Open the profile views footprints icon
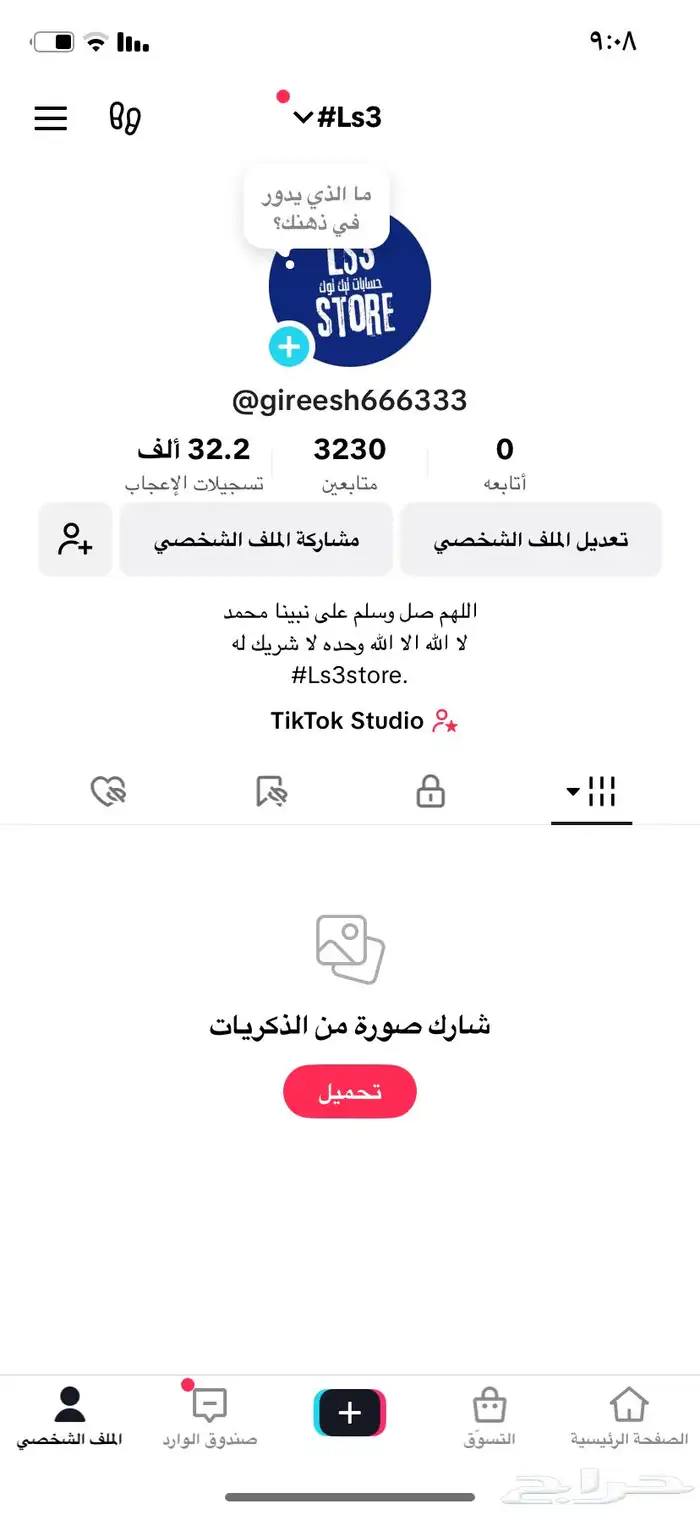This screenshot has width=700, height=1515. click(125, 118)
